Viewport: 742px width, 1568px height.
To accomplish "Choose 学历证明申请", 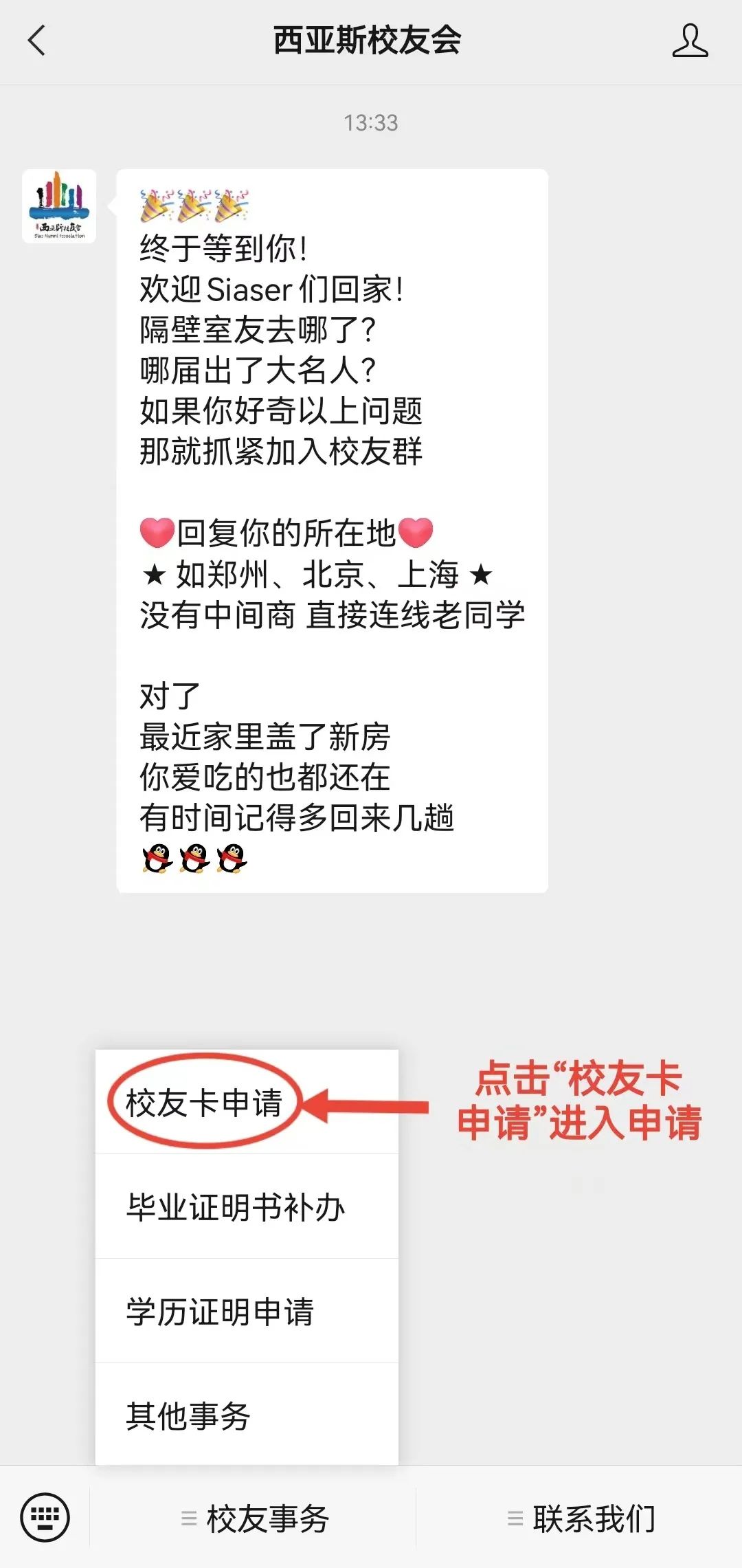I will point(220,1312).
